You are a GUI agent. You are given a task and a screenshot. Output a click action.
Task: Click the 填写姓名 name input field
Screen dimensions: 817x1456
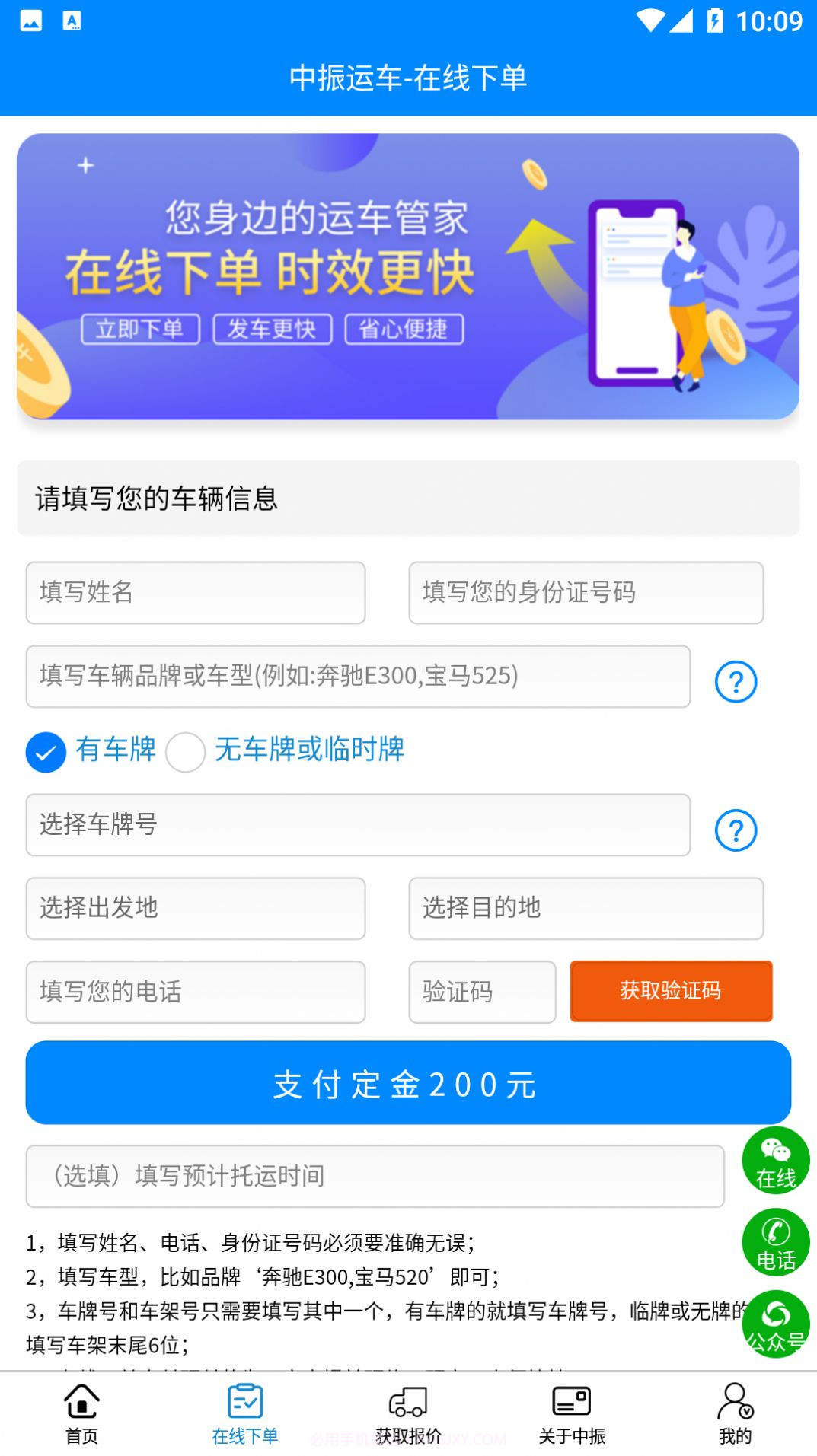(x=195, y=593)
